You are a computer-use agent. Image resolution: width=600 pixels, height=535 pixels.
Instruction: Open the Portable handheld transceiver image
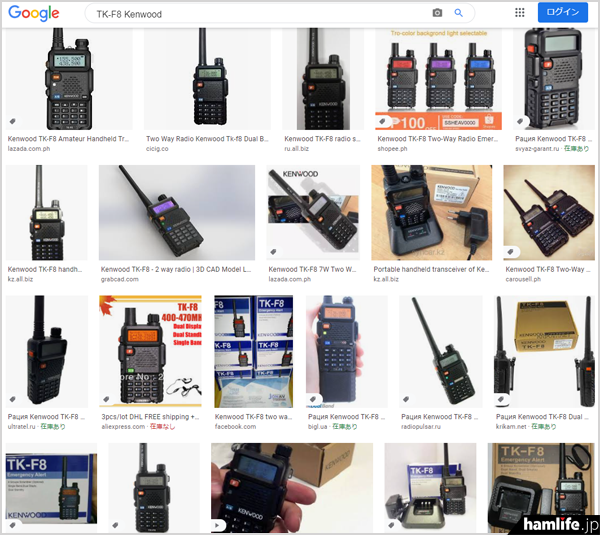coord(433,212)
